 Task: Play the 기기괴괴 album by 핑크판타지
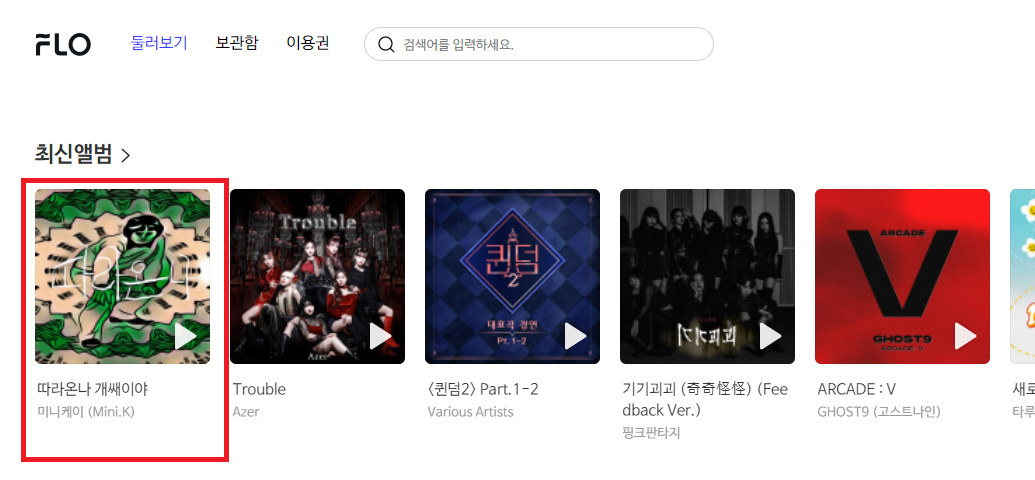coord(770,336)
